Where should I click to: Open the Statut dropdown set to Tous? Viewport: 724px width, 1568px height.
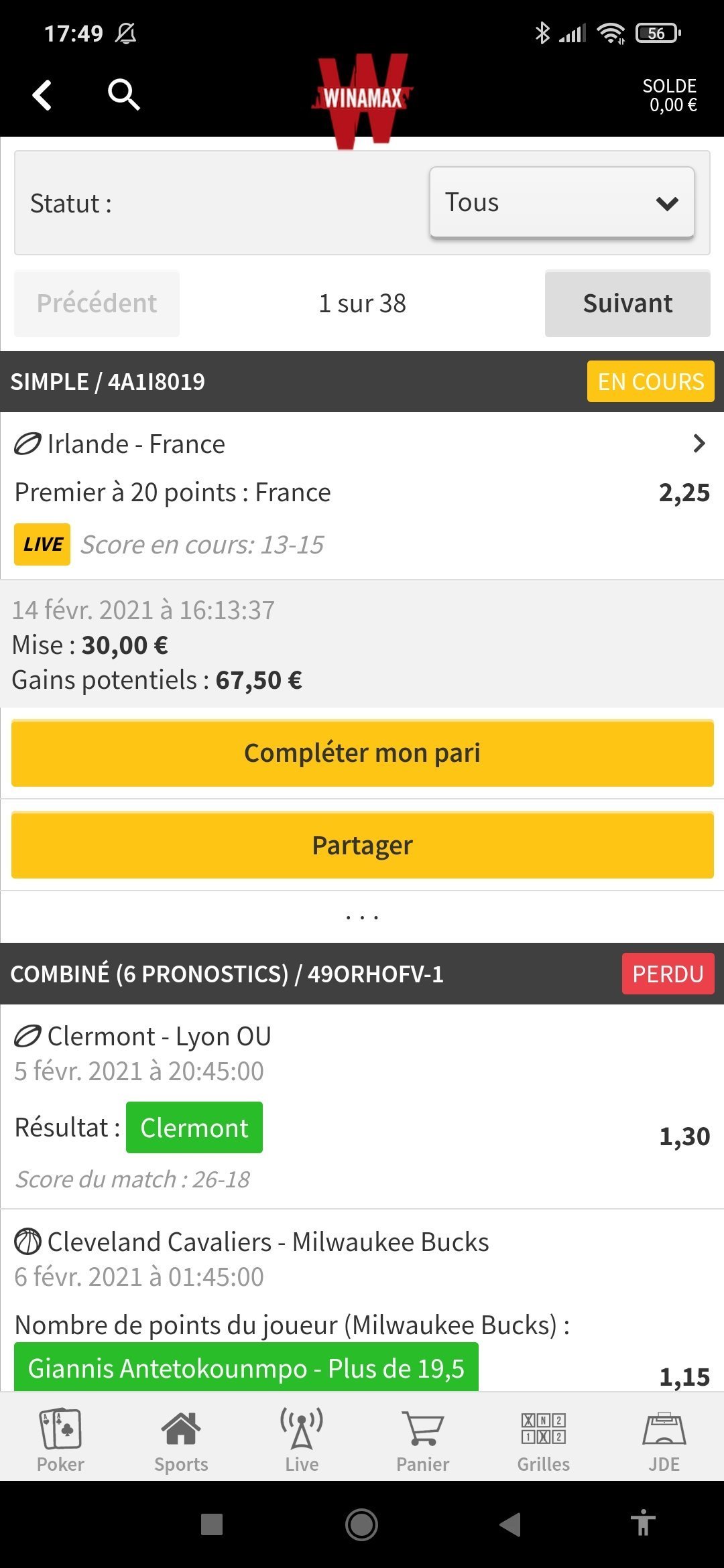point(562,202)
